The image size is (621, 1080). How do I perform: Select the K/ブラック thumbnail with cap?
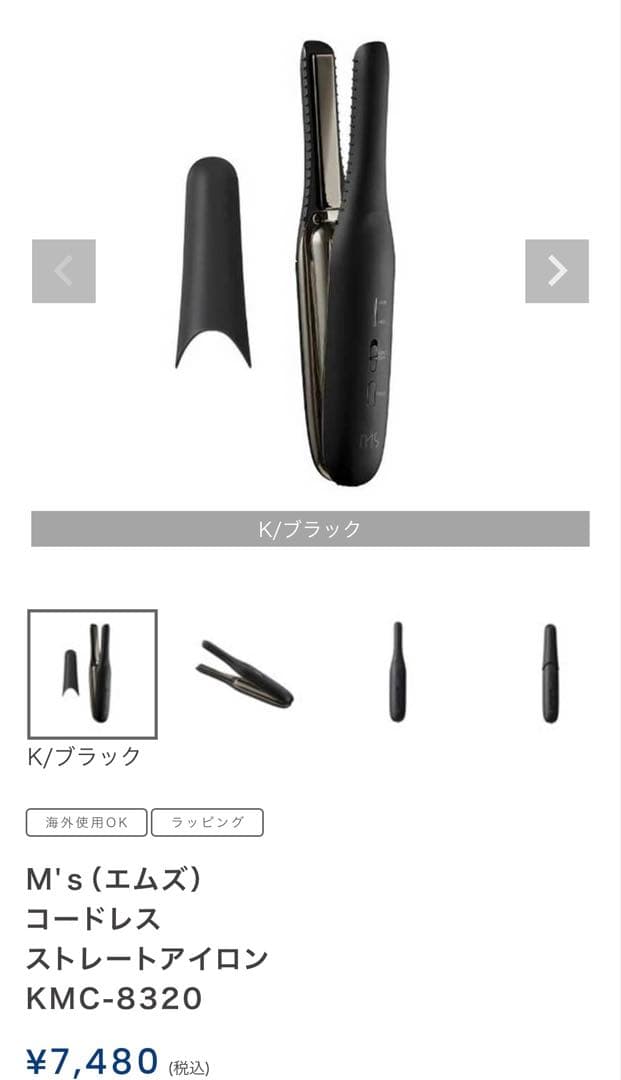click(92, 674)
